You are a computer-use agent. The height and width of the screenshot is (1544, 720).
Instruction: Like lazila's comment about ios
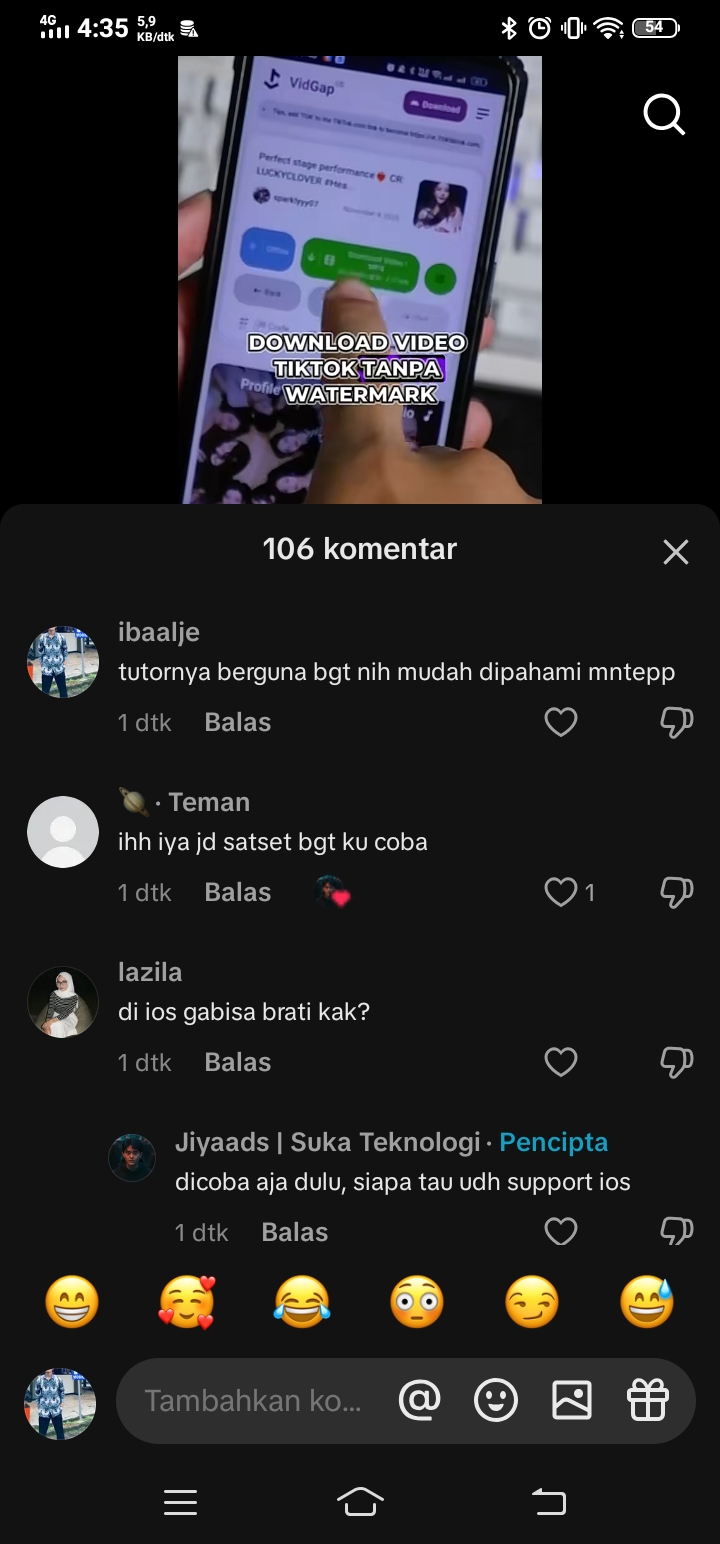point(561,1062)
